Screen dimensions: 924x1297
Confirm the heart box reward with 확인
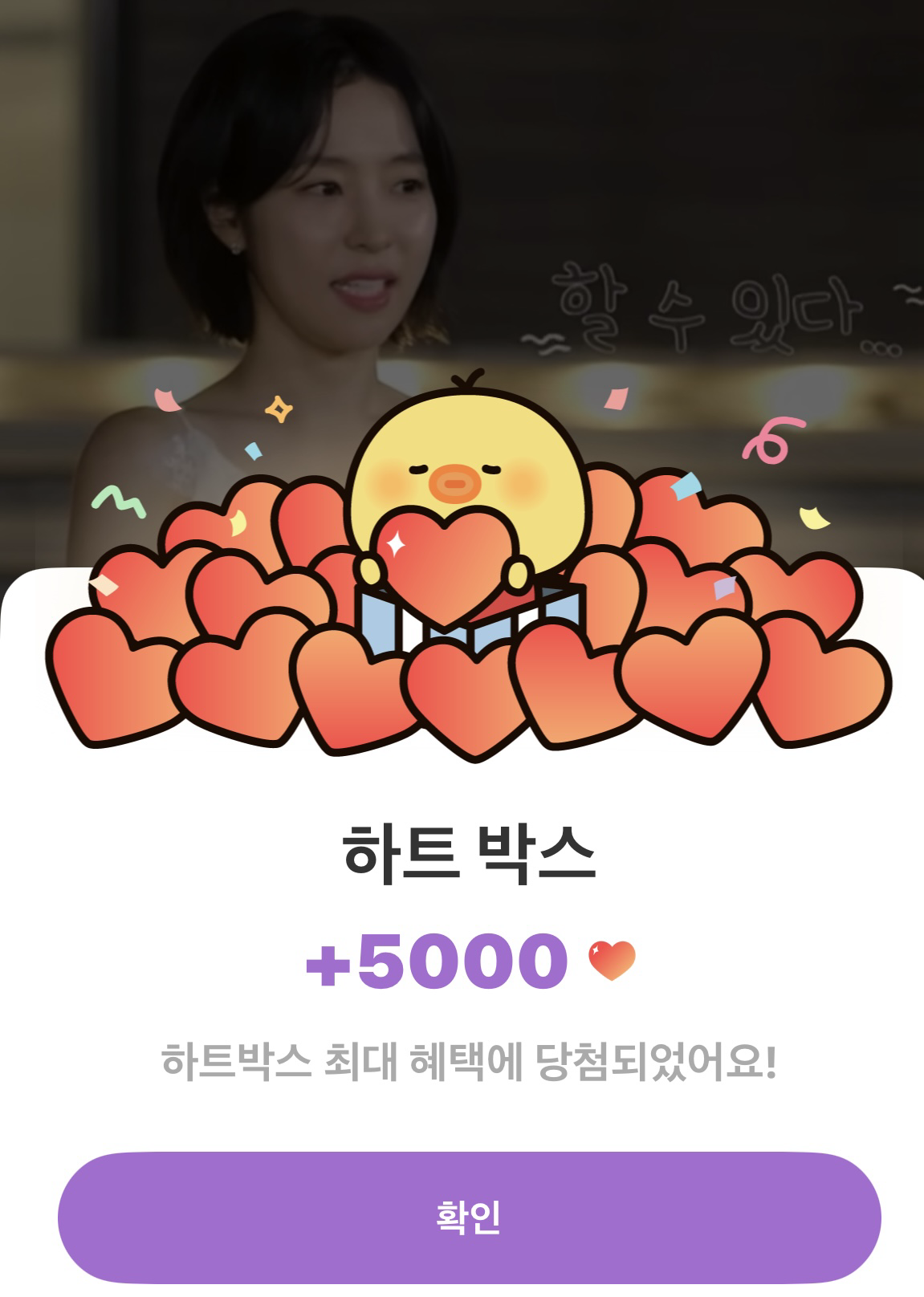pyautogui.click(x=469, y=1217)
